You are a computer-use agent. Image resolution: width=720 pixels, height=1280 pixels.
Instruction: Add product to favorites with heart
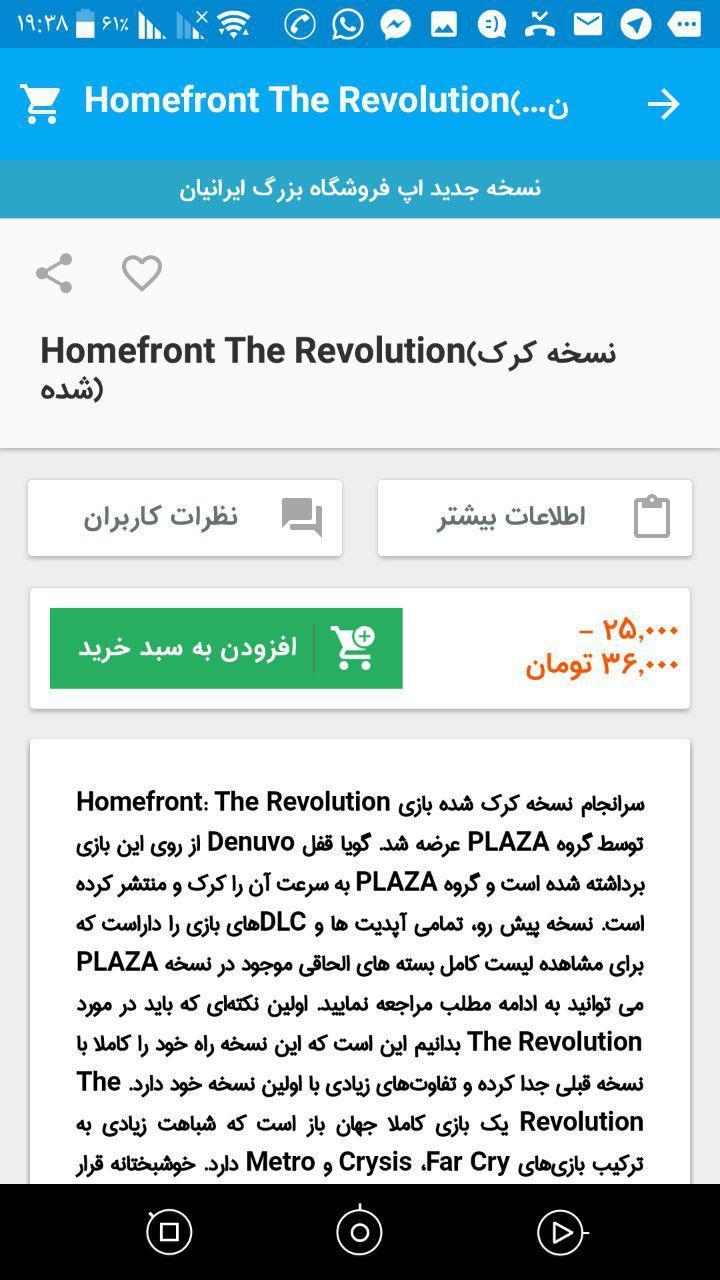pos(142,273)
